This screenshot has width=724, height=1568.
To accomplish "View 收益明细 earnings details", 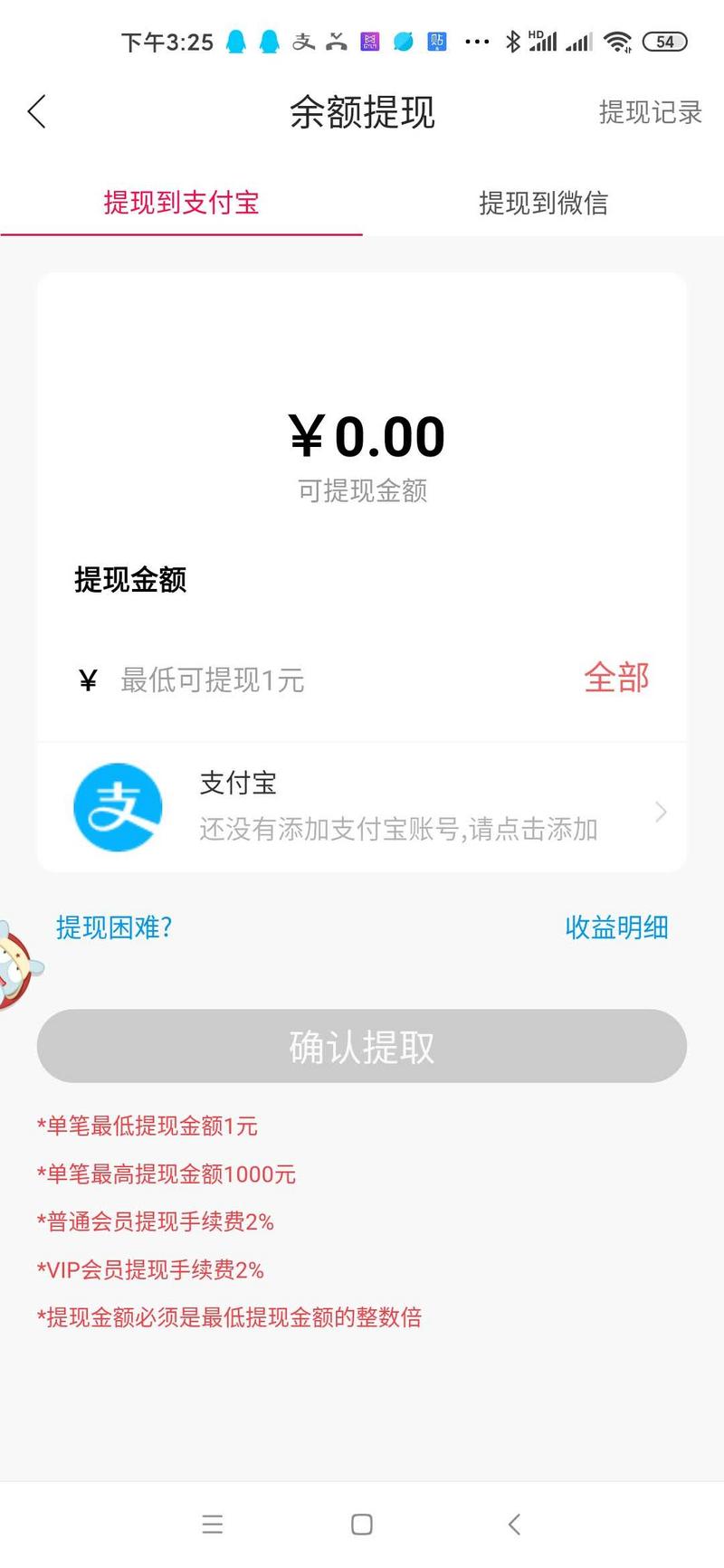I will pos(616,927).
